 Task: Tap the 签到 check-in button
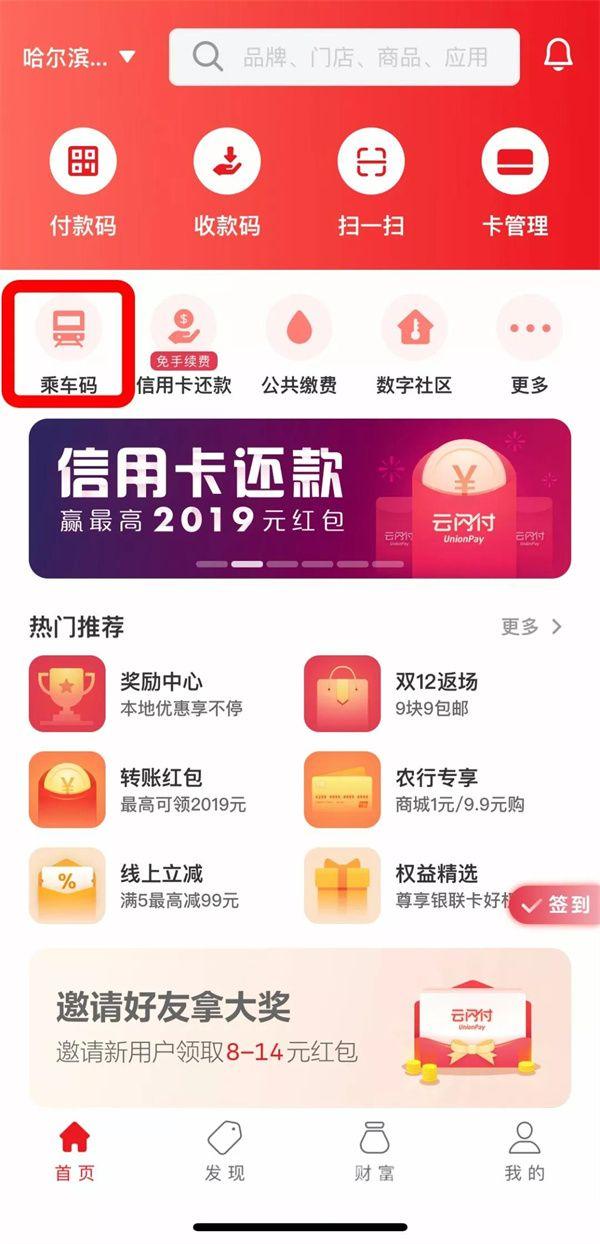[557, 905]
